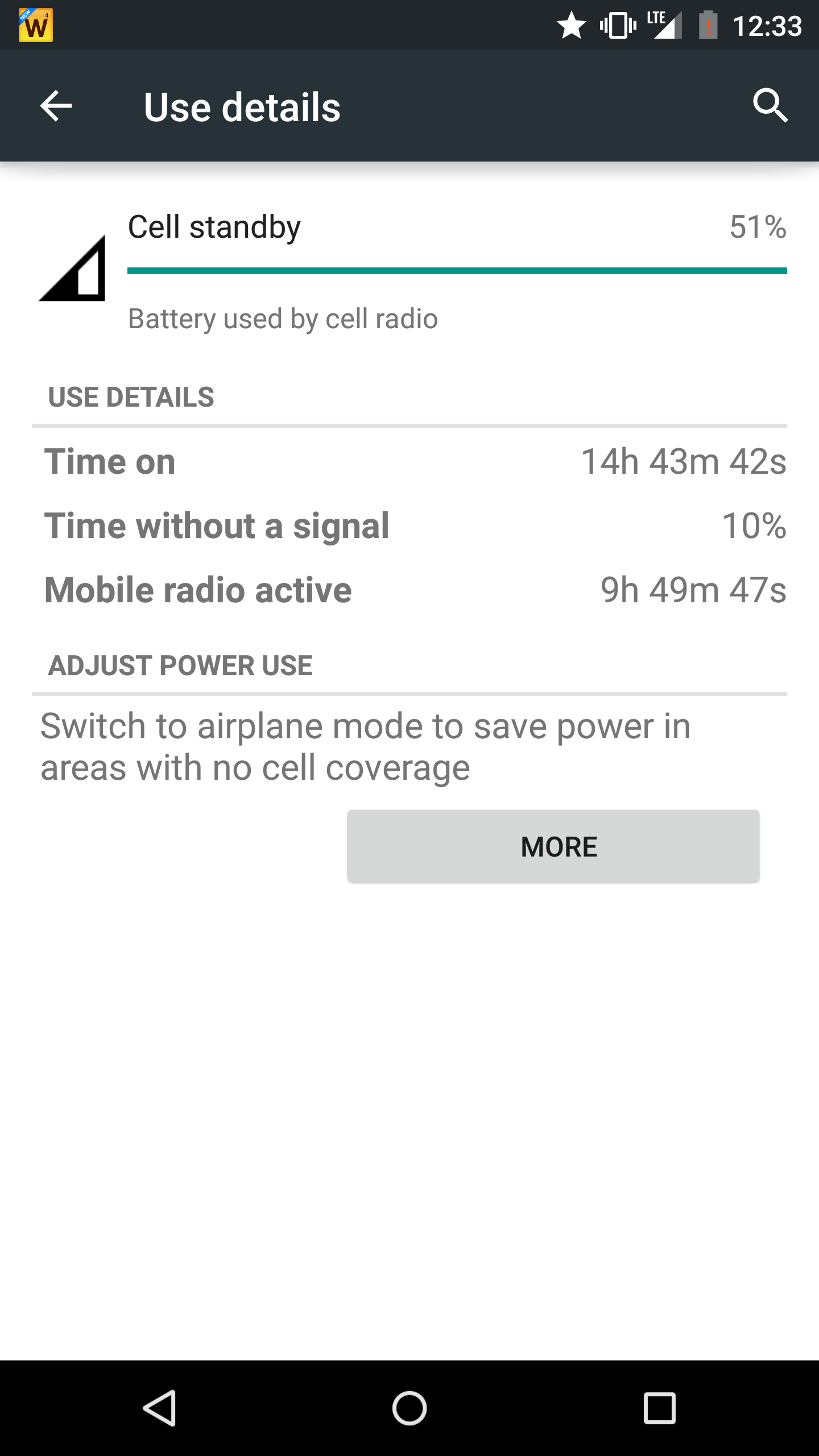
Task: Open recent apps overview
Action: pyautogui.click(x=659, y=1408)
